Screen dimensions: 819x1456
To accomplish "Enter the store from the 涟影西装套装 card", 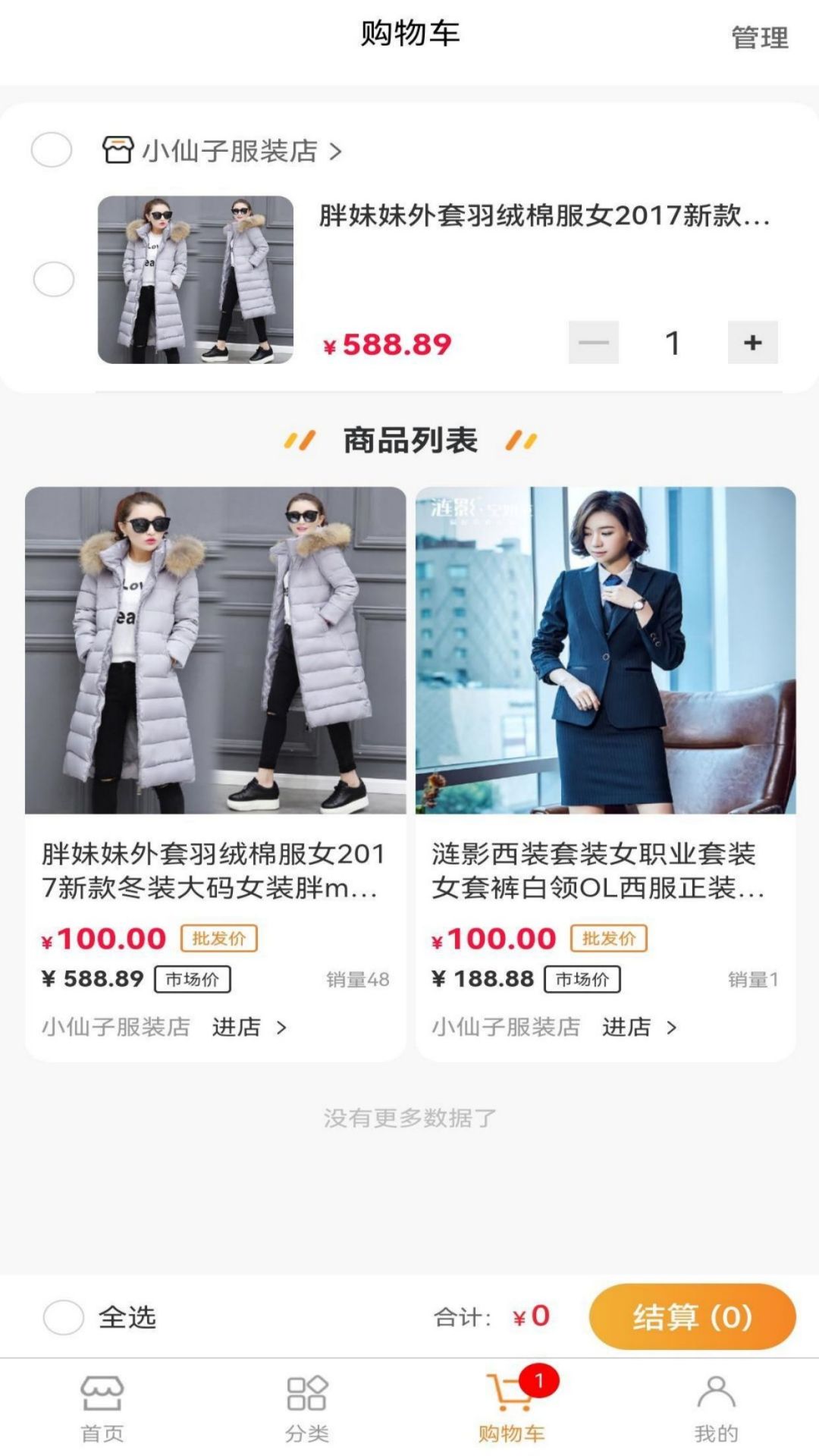I will tap(637, 1027).
